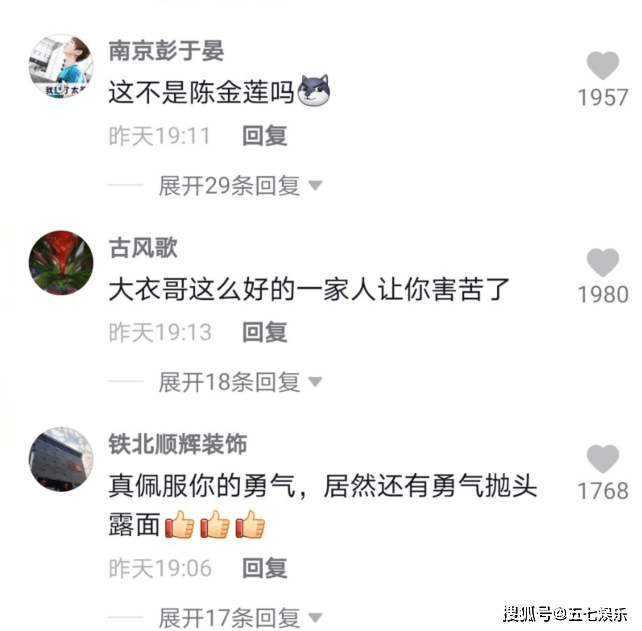Image resolution: width=642 pixels, height=631 pixels.
Task: Reply to 铁北顺辉装饰's comment
Action: tap(265, 569)
